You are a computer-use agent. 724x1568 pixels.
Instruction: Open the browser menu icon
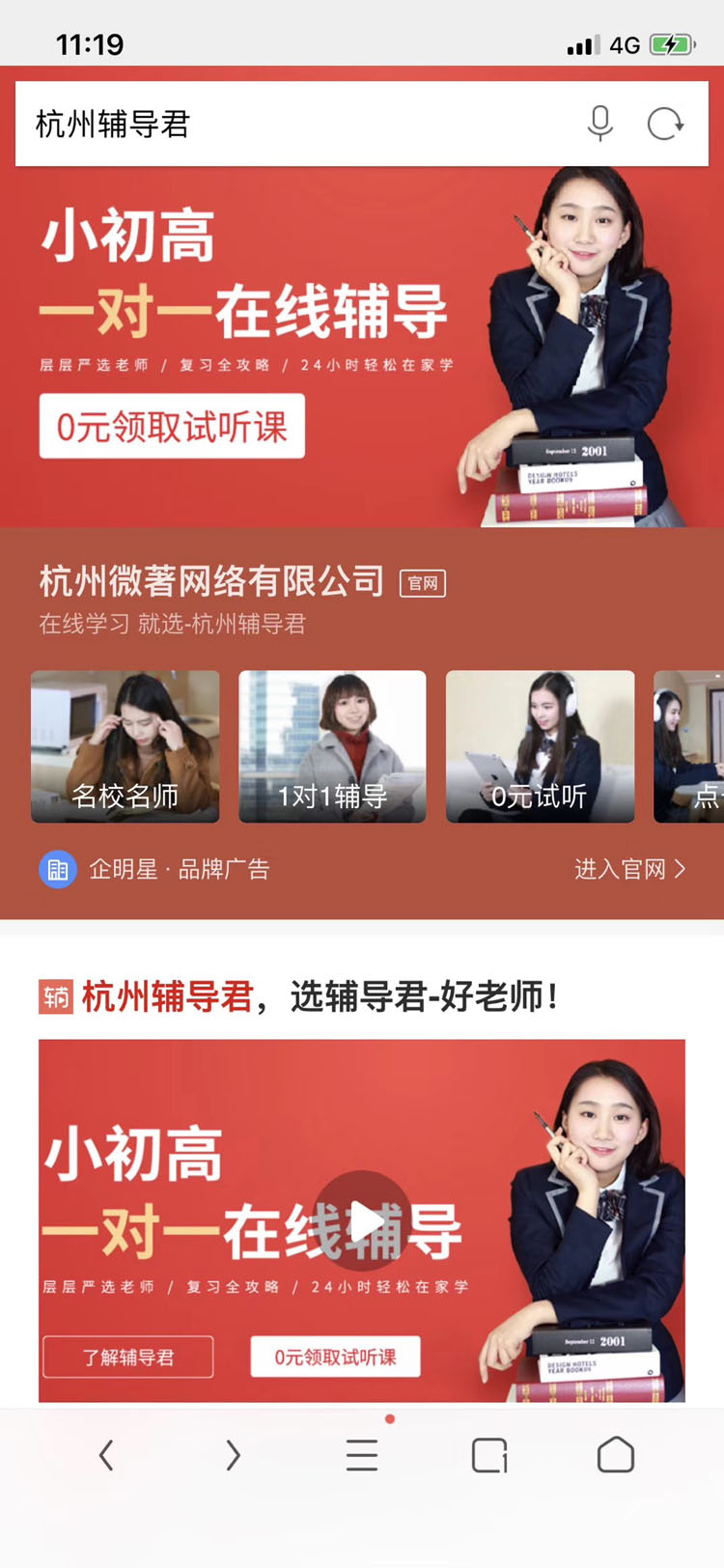pos(362,1455)
